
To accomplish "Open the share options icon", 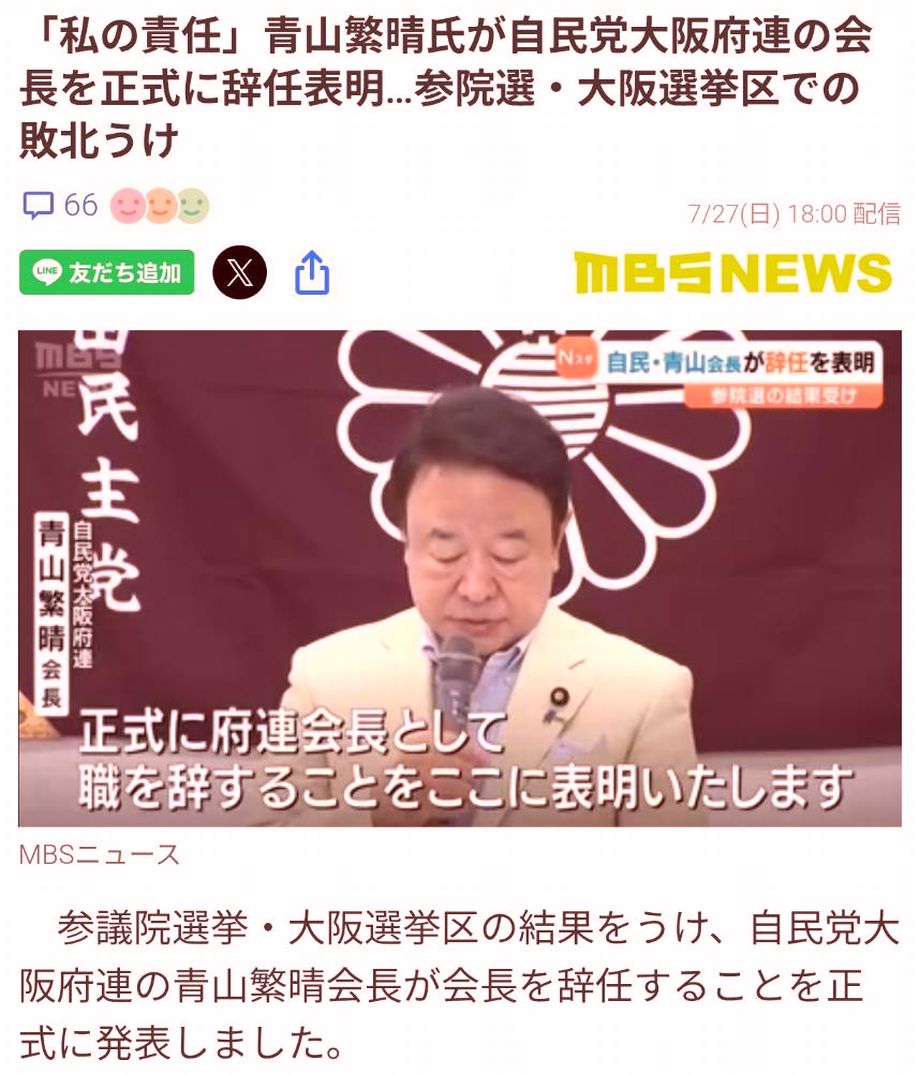I will 312,272.
